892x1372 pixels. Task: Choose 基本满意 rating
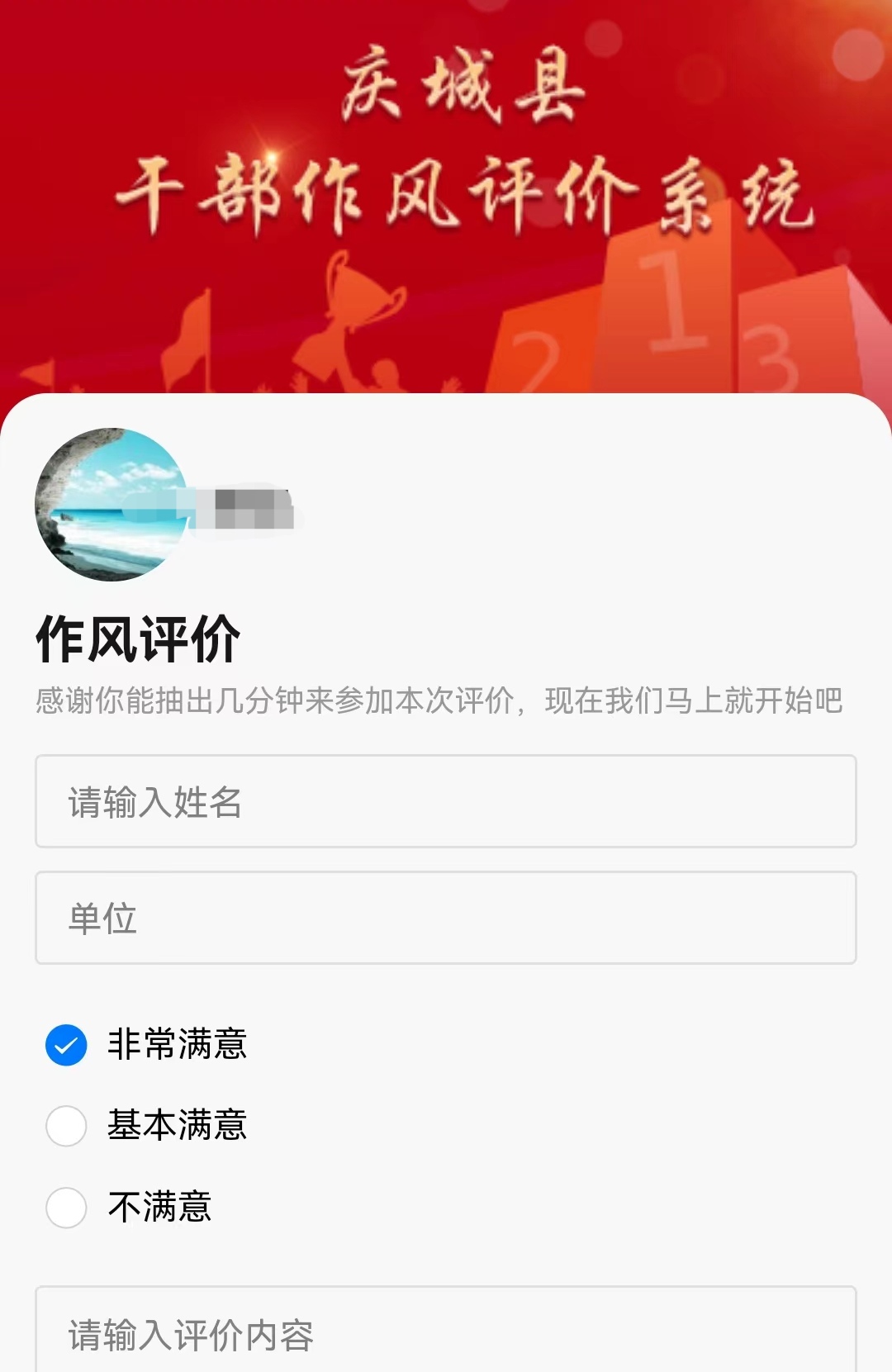(x=66, y=1126)
